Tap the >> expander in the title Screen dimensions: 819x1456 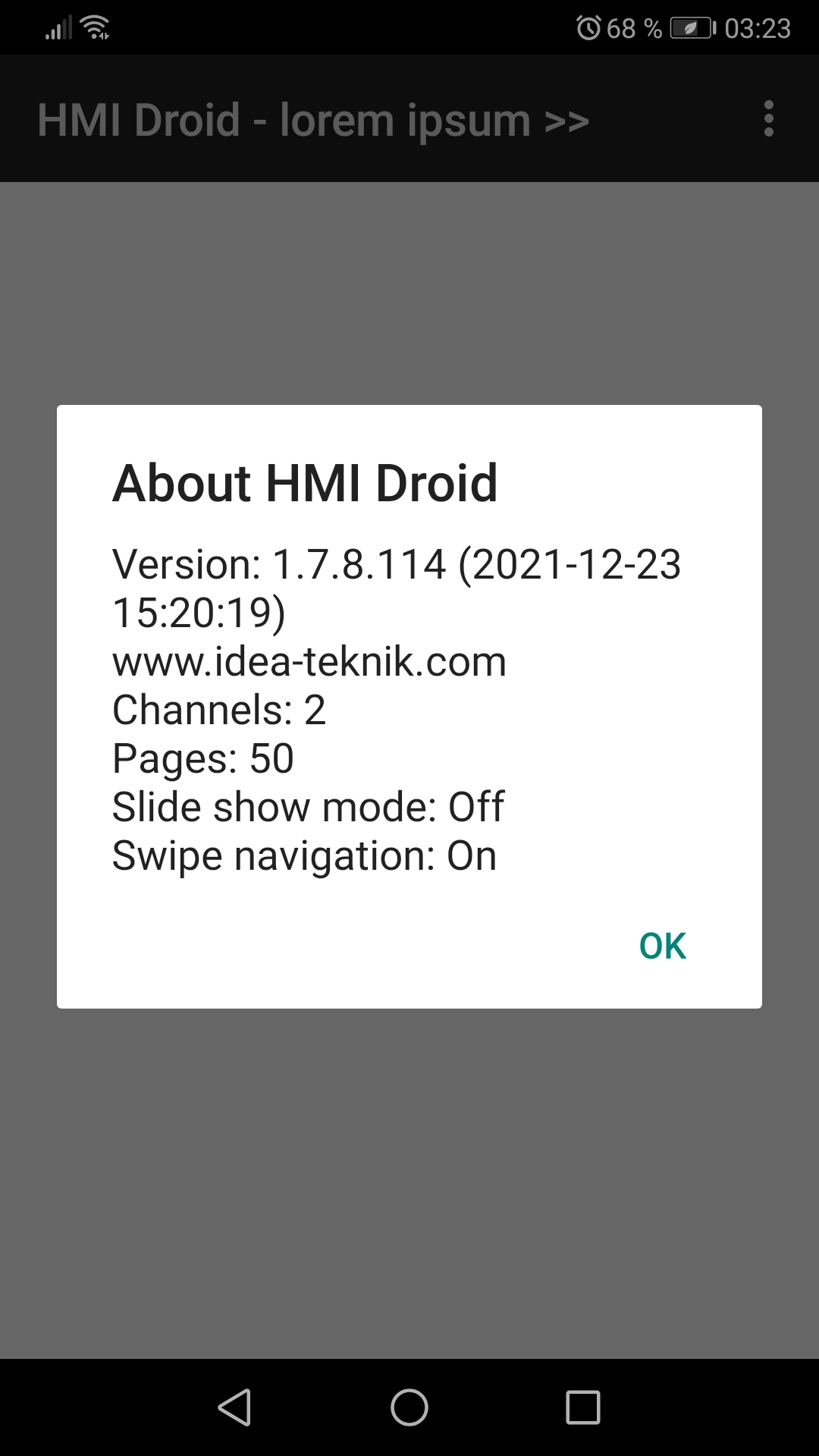[x=563, y=120]
